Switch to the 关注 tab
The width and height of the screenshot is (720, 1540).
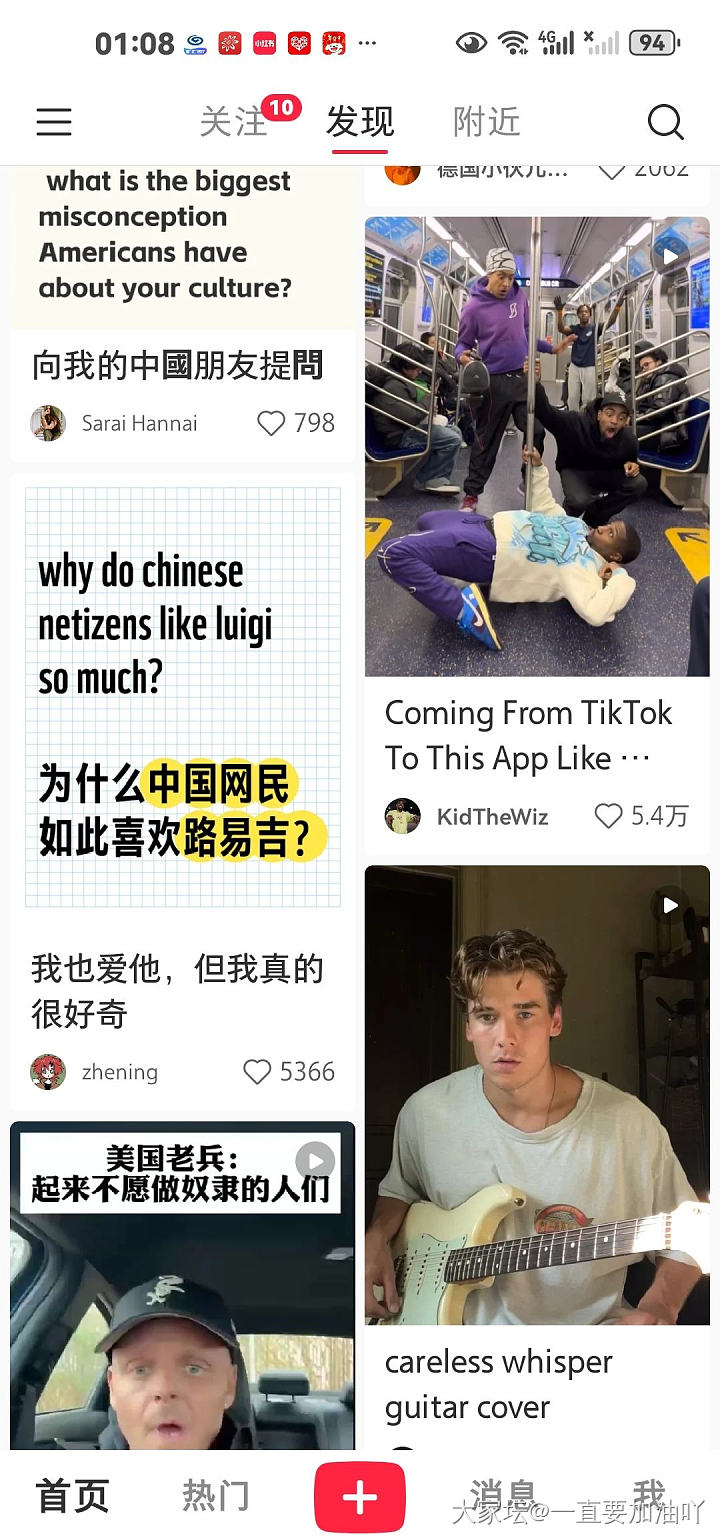[234, 122]
